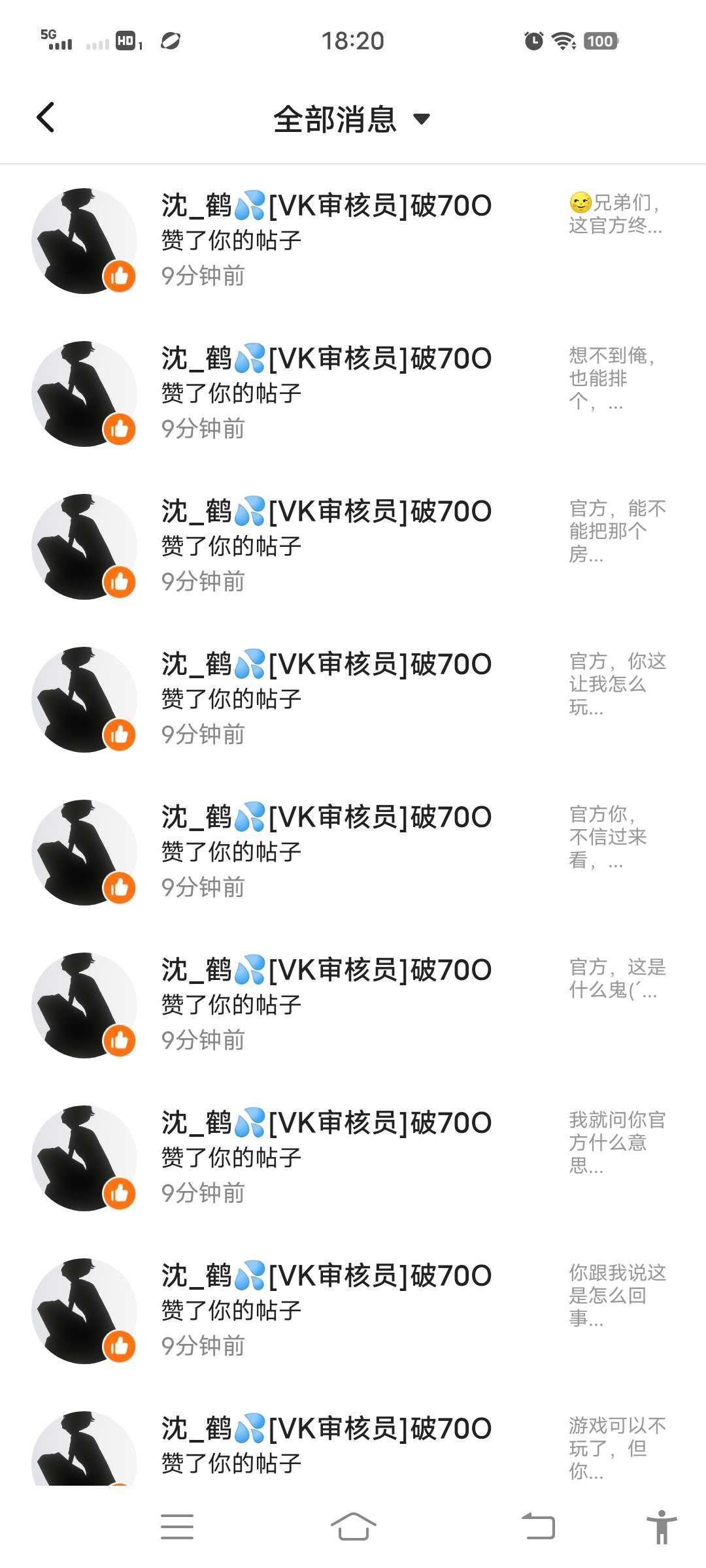Image resolution: width=706 pixels, height=1568 pixels.
Task: Open the like notification for post "游戏可以不玩了,但你"
Action: [x=353, y=1447]
